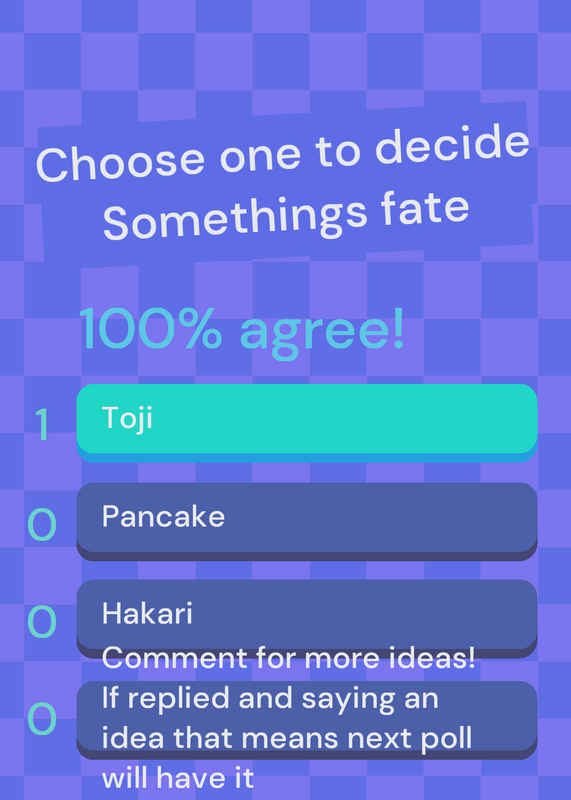Pick the 'Comment for more ideas!' option
Image resolution: width=571 pixels, height=800 pixels.
(x=307, y=719)
